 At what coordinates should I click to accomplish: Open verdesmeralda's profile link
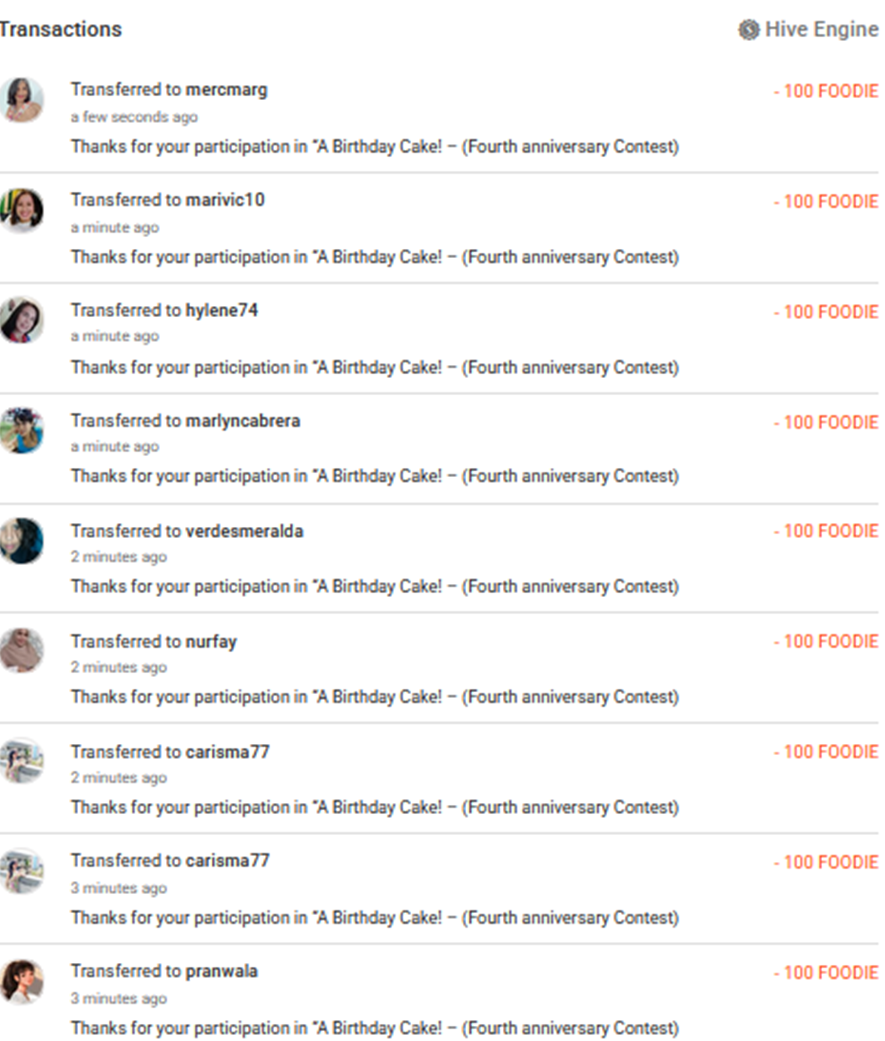pos(244,531)
